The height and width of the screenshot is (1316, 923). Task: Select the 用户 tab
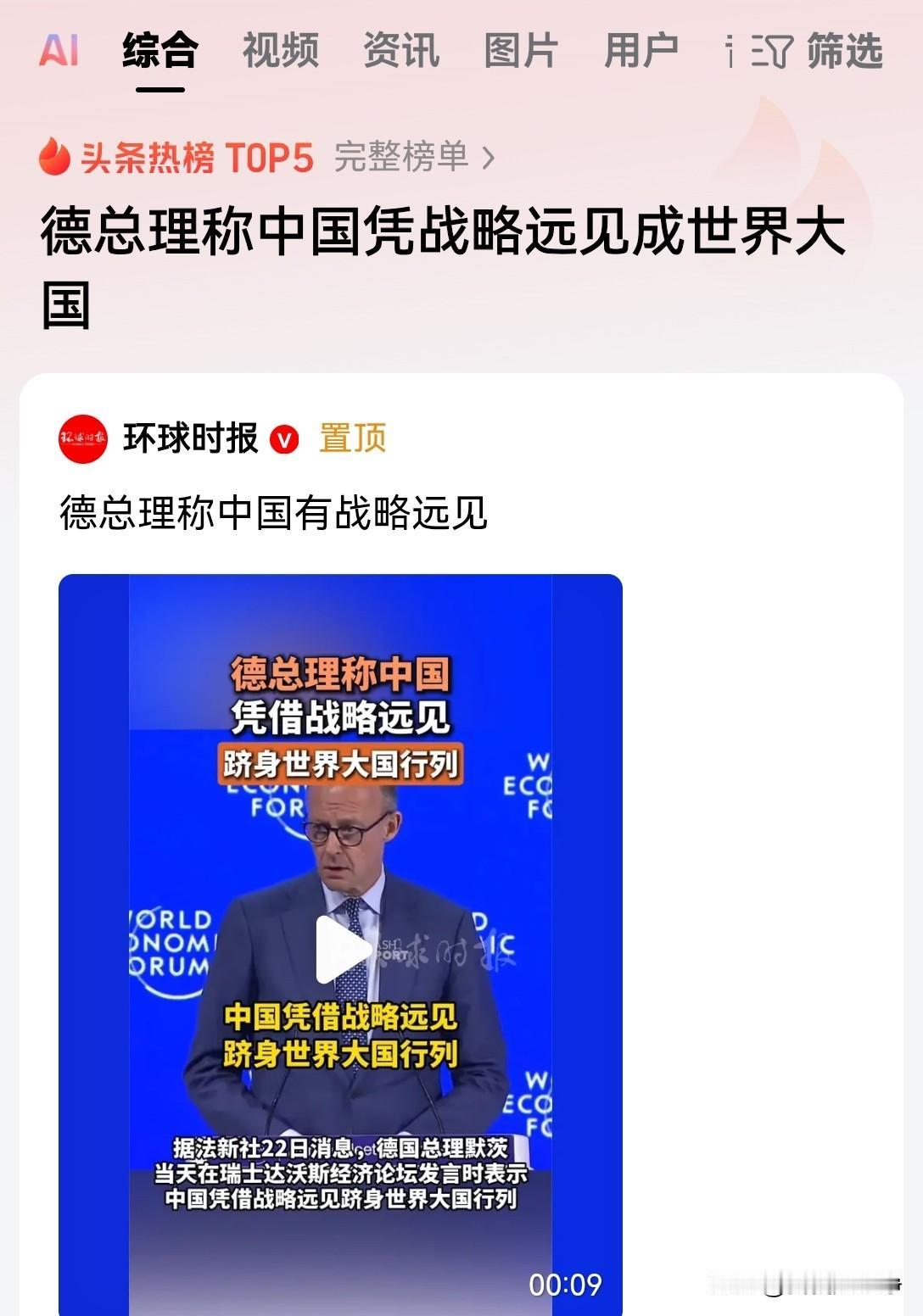pyautogui.click(x=642, y=53)
